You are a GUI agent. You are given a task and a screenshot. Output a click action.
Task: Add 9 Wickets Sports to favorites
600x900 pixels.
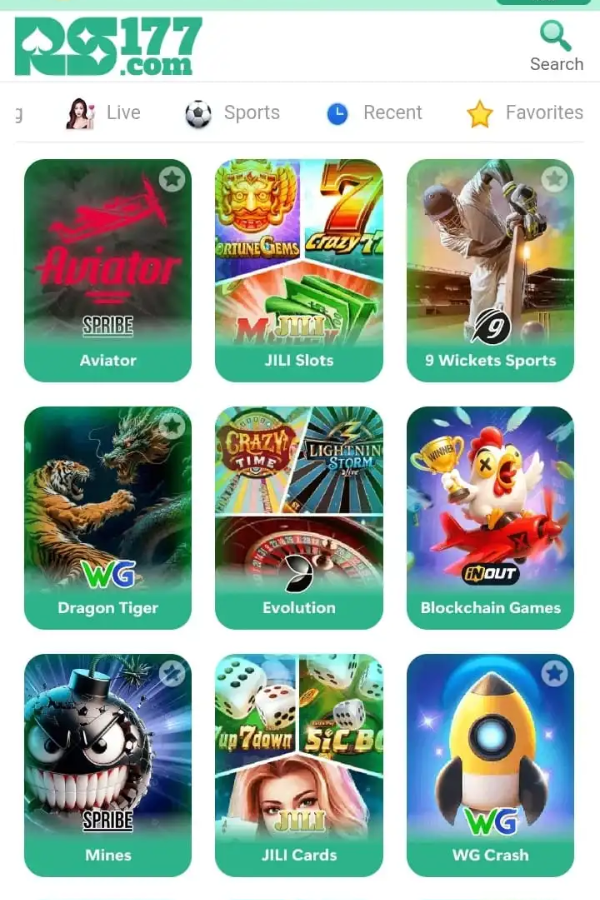(554, 179)
